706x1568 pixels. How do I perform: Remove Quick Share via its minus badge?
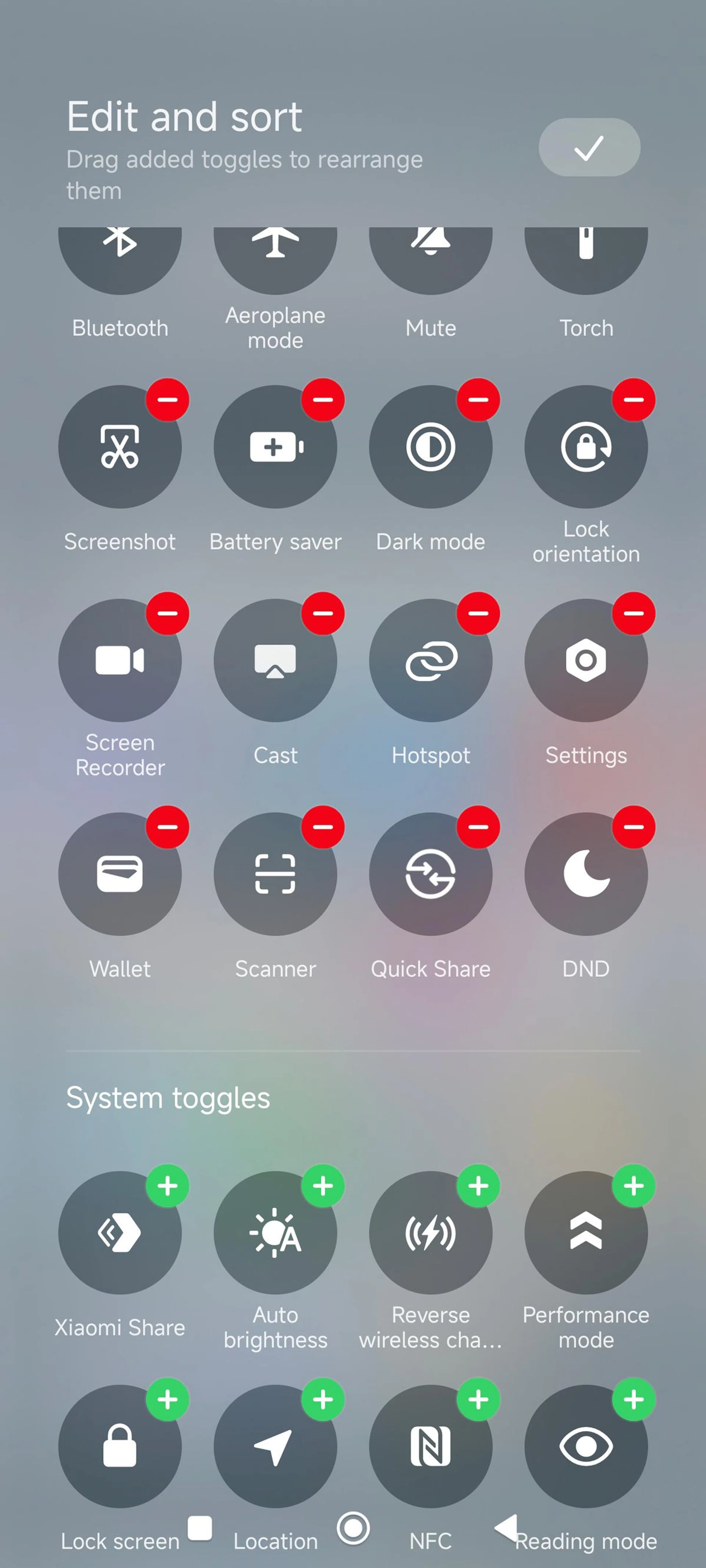point(478,826)
